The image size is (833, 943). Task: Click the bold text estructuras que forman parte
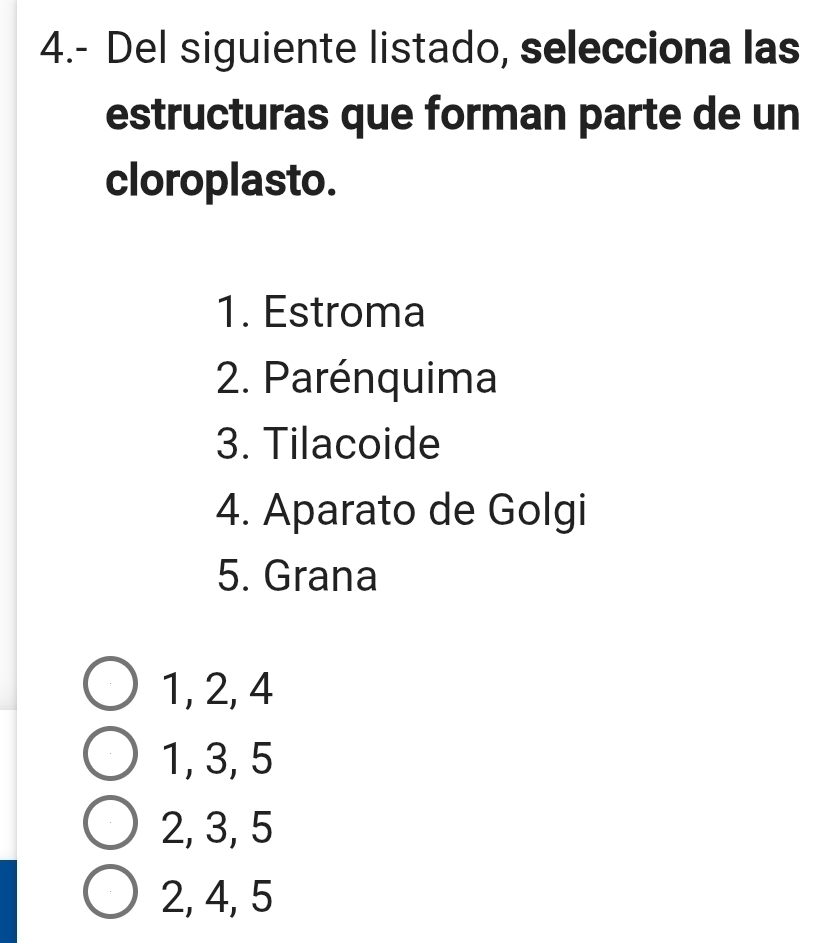pyautogui.click(x=390, y=116)
